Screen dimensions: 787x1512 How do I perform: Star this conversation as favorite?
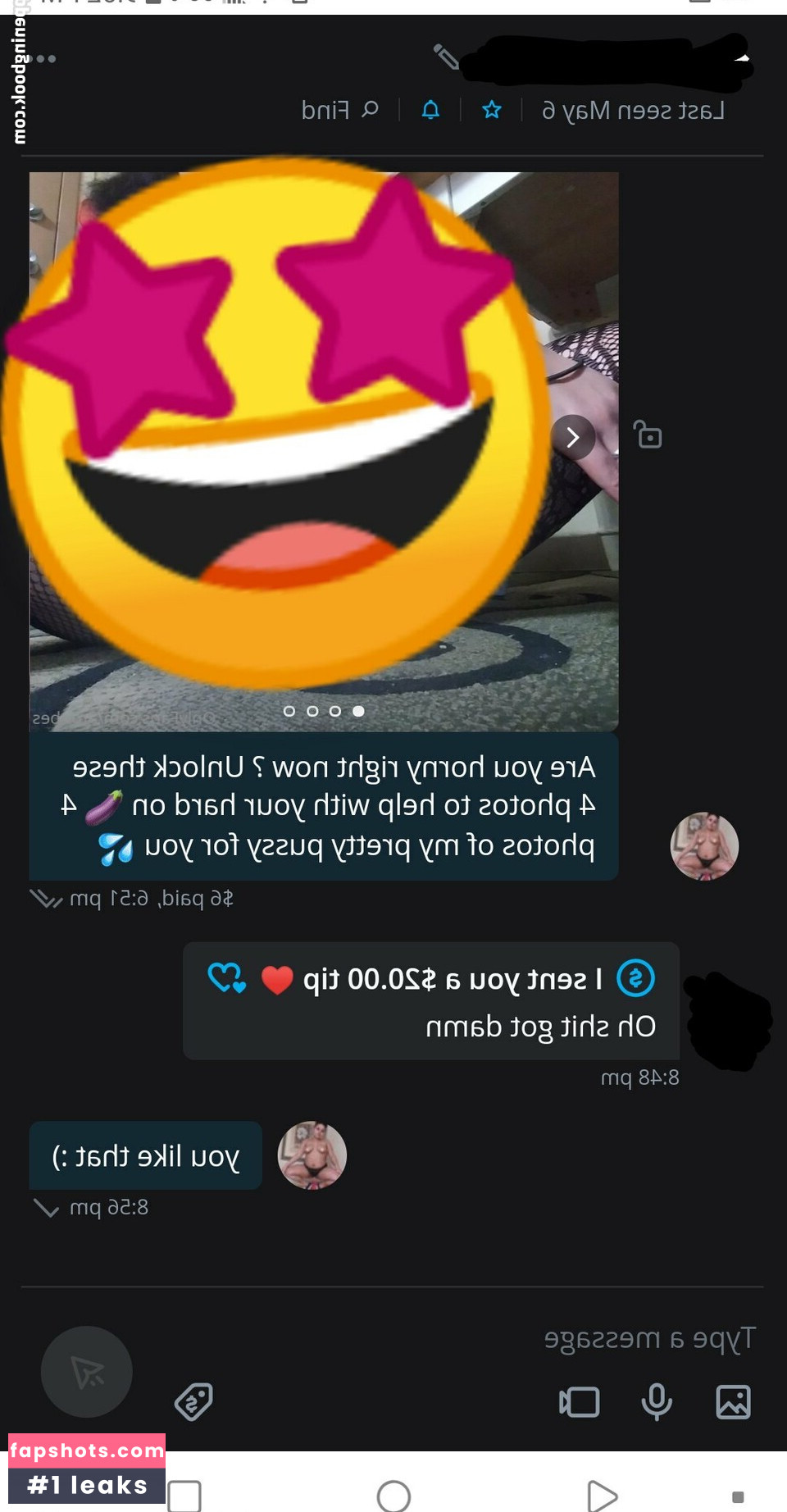click(492, 110)
